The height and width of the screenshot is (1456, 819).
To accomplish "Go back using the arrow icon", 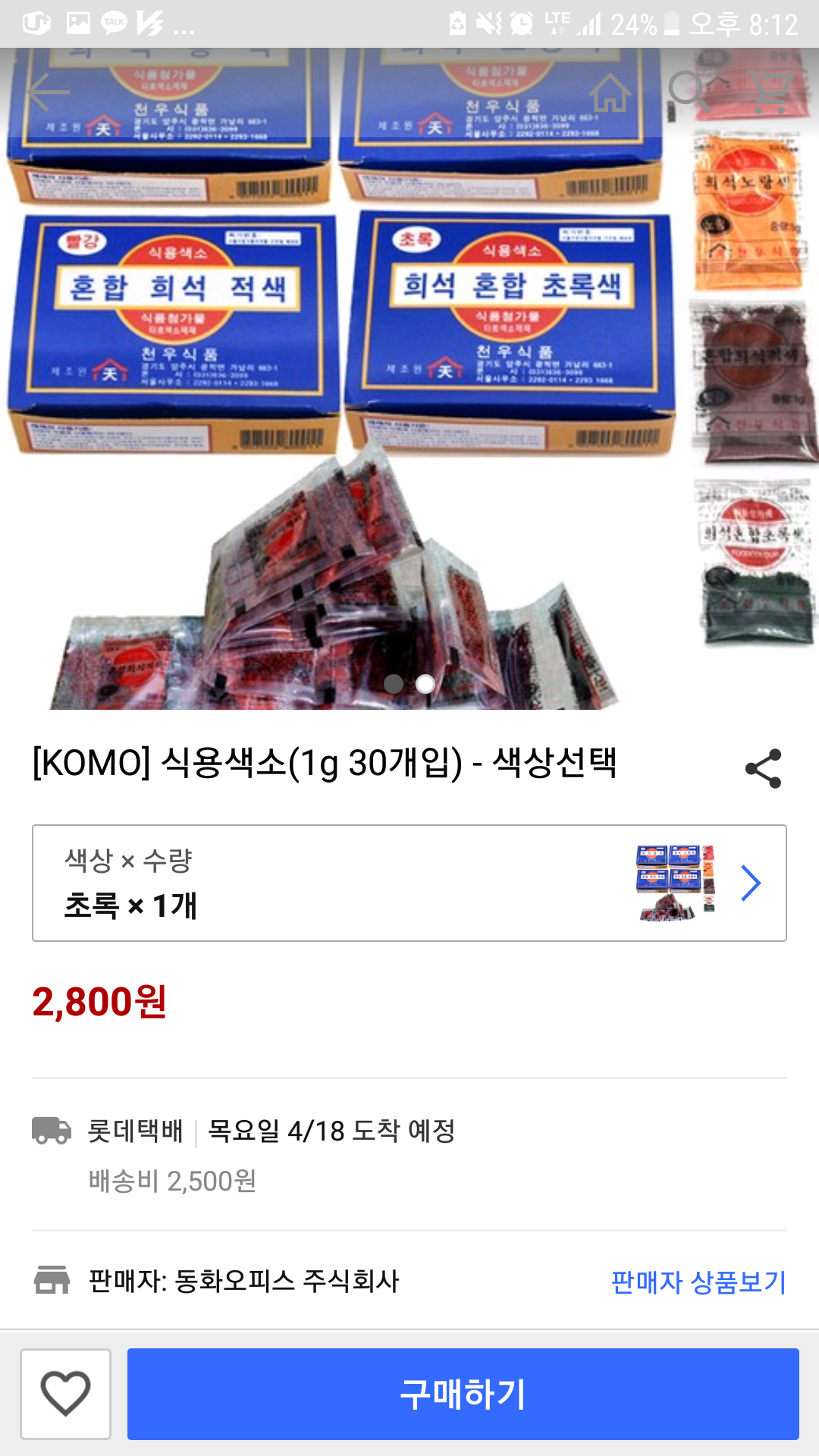I will [x=47, y=93].
